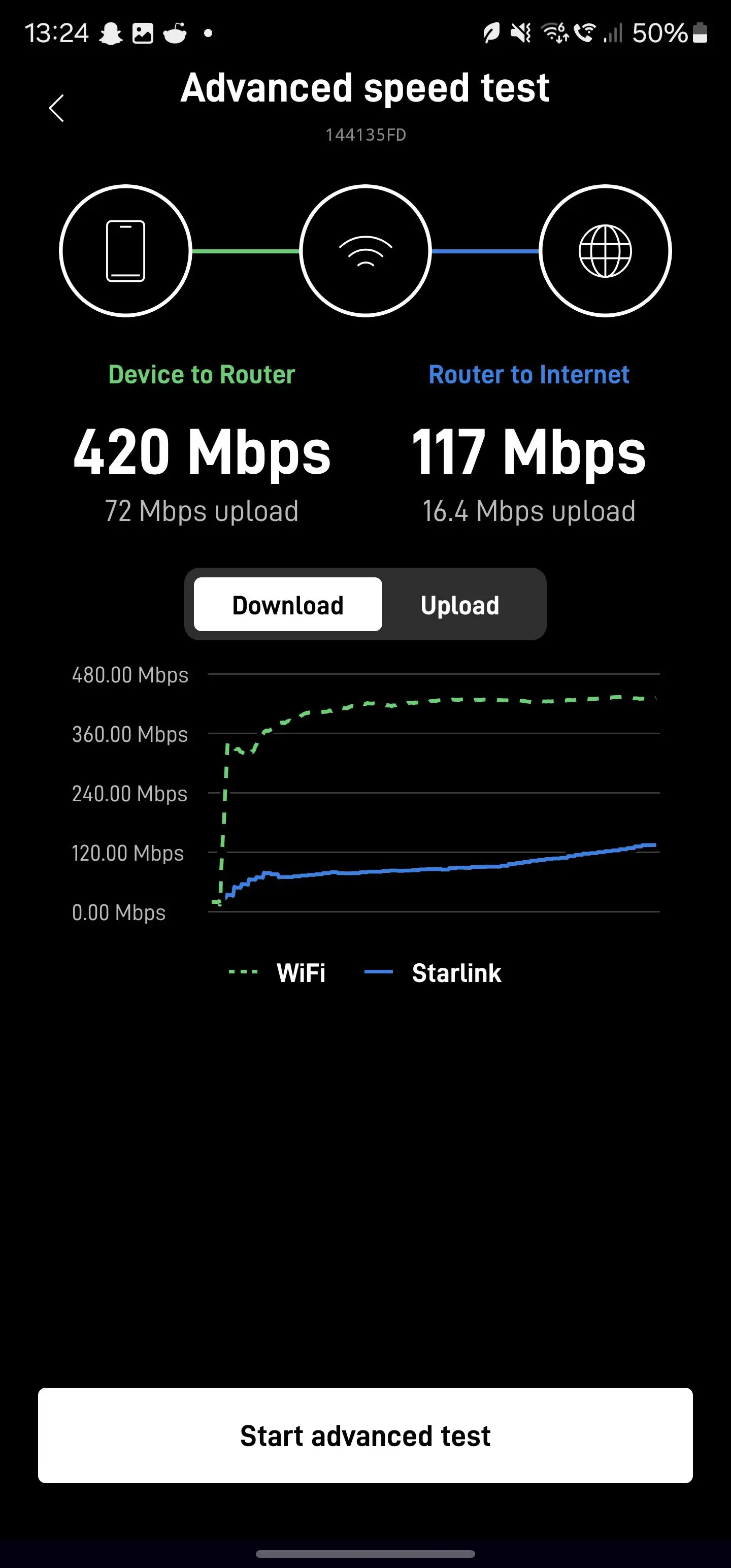Open the 144135FD router details
Screen dimensions: 731x1568
point(365,135)
